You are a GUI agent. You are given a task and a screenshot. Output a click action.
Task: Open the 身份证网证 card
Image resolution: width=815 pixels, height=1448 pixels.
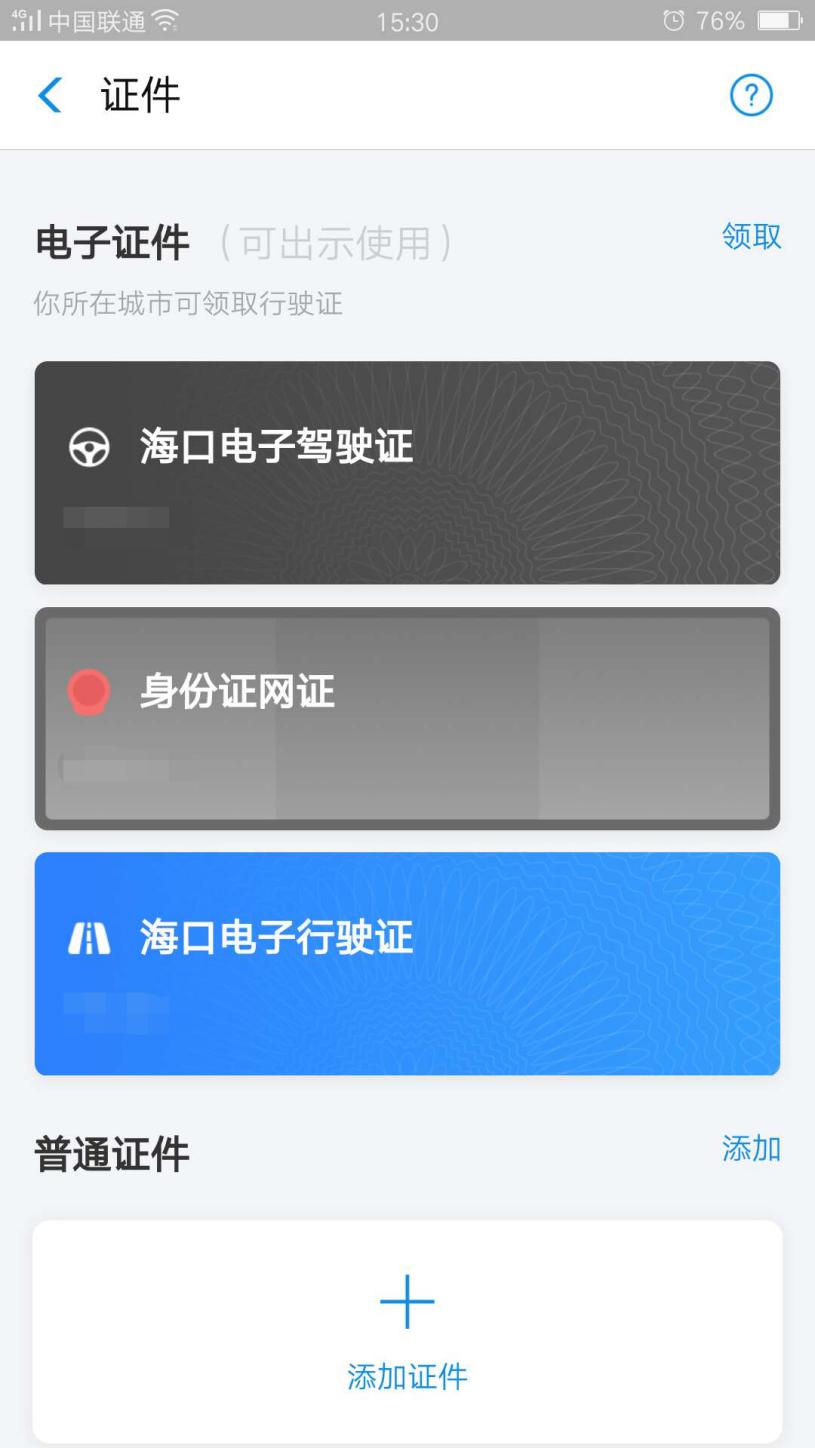(407, 718)
